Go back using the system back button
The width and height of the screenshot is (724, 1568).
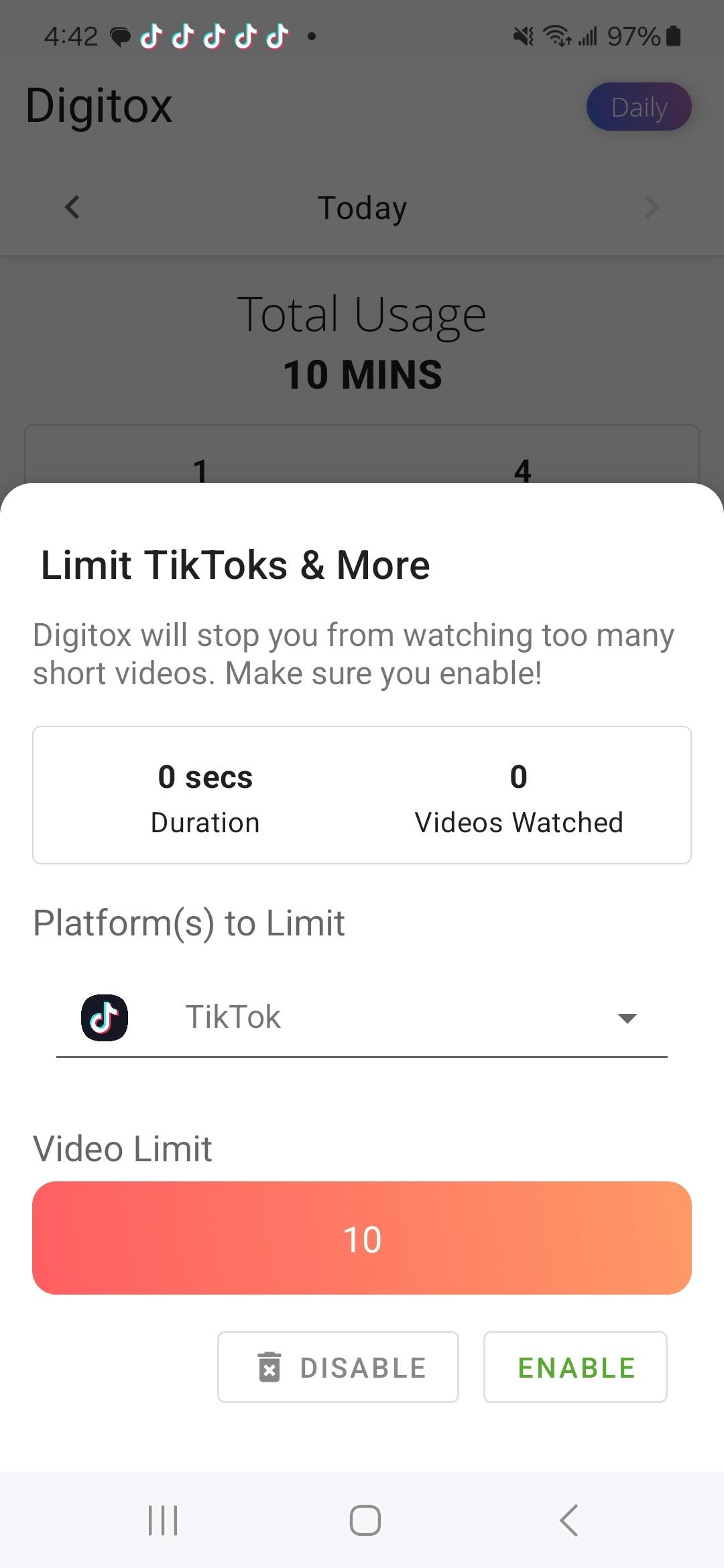(x=568, y=1520)
